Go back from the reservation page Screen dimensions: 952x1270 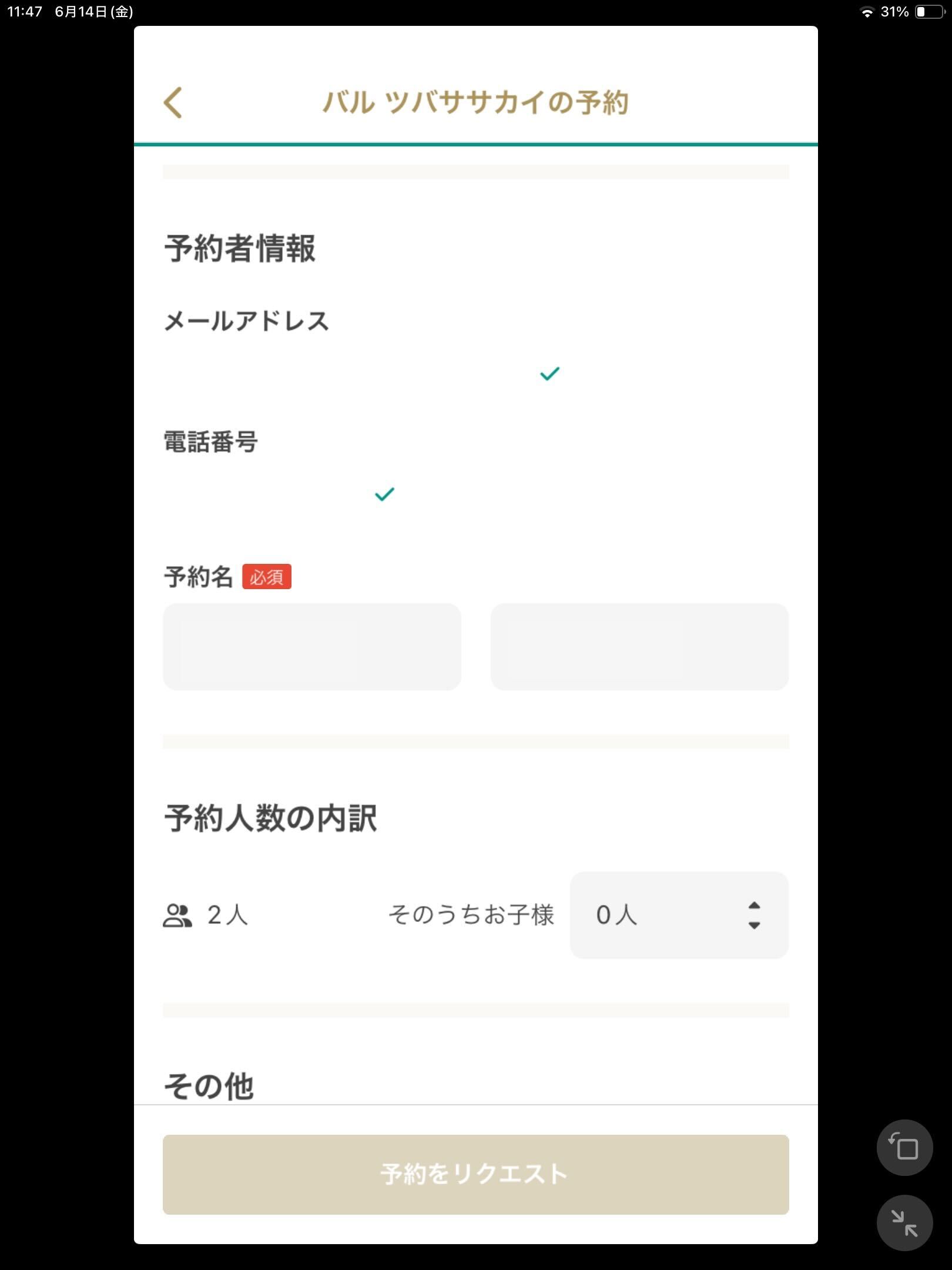[x=173, y=103]
